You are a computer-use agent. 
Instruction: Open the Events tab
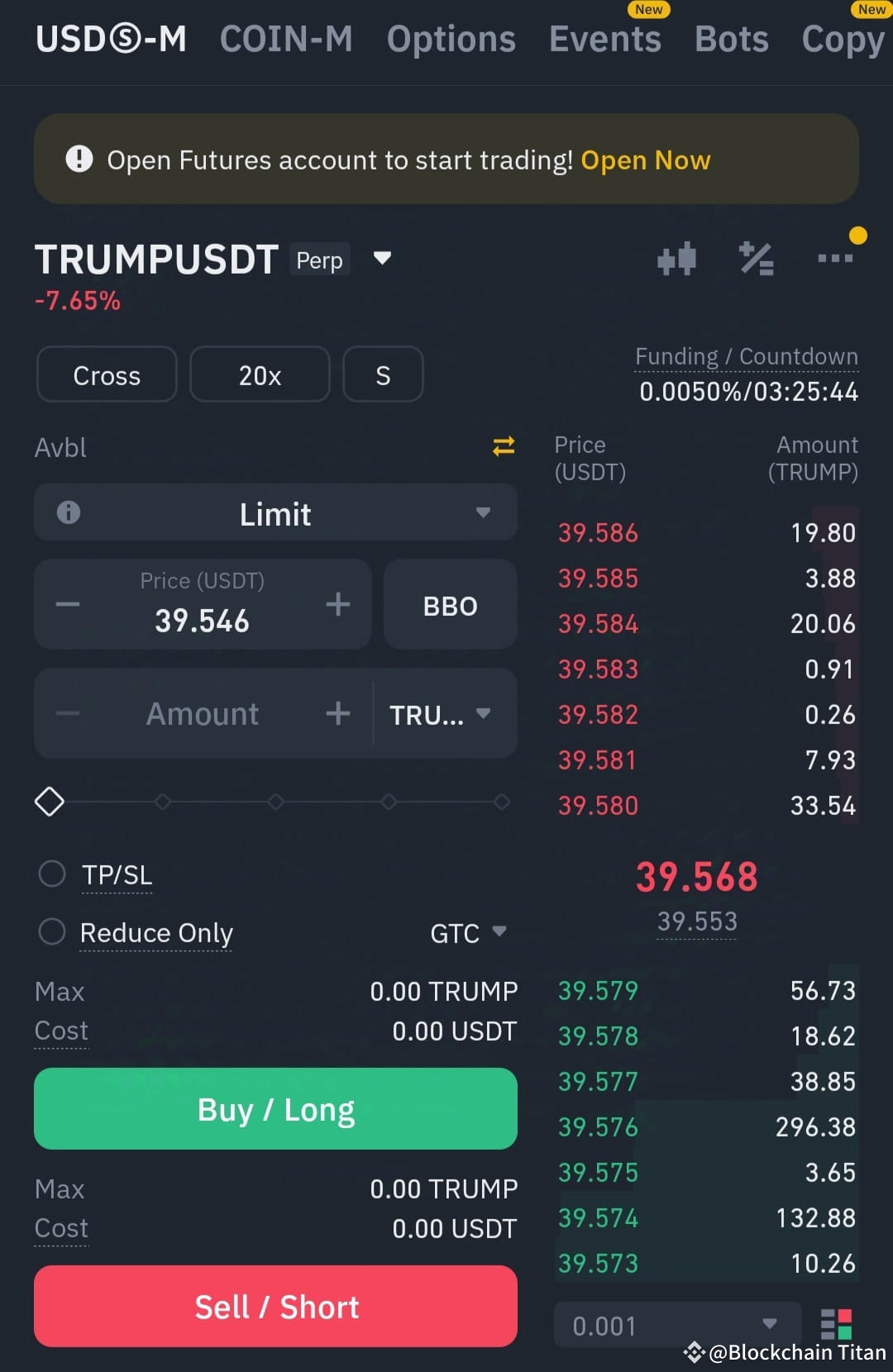pyautogui.click(x=604, y=39)
